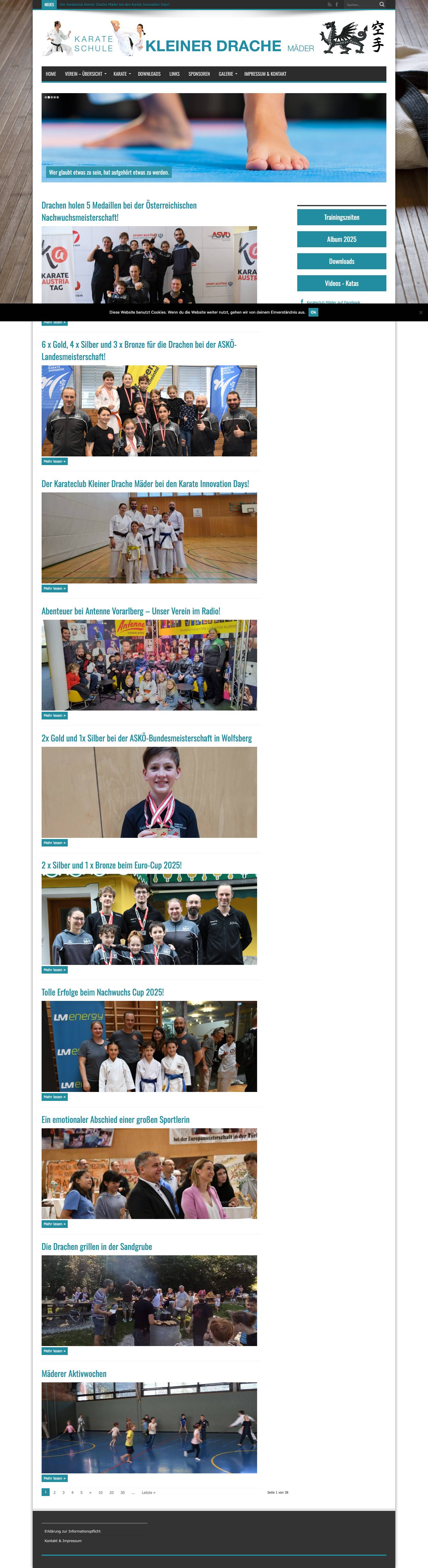Read the Euro-Cup 2025 article
Image resolution: width=428 pixels, height=1568 pixels.
click(x=111, y=865)
